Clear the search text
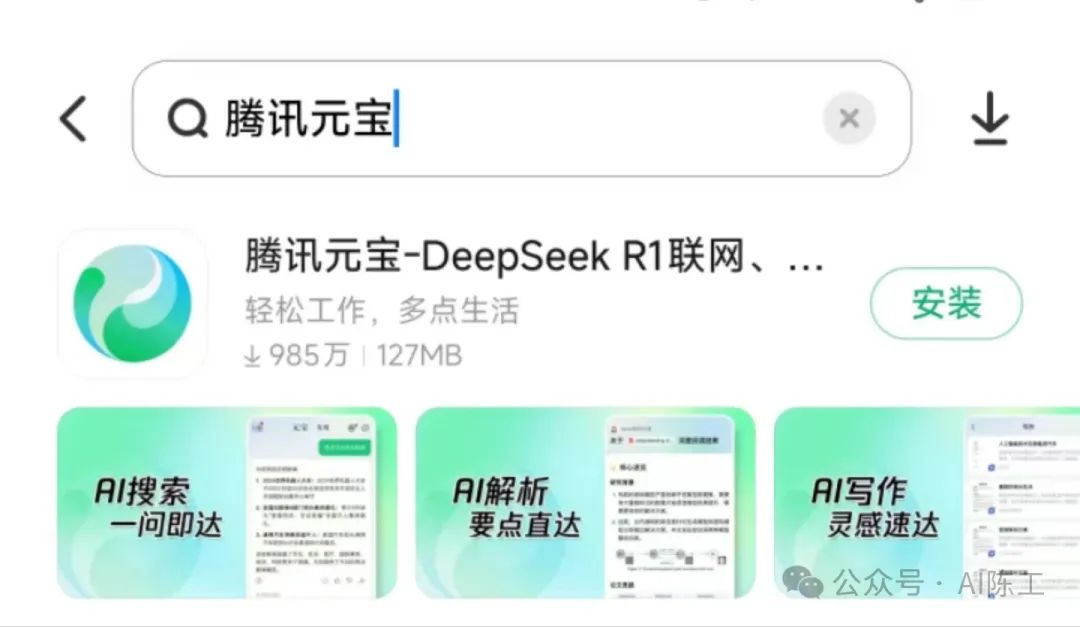1080x627 pixels. point(849,119)
